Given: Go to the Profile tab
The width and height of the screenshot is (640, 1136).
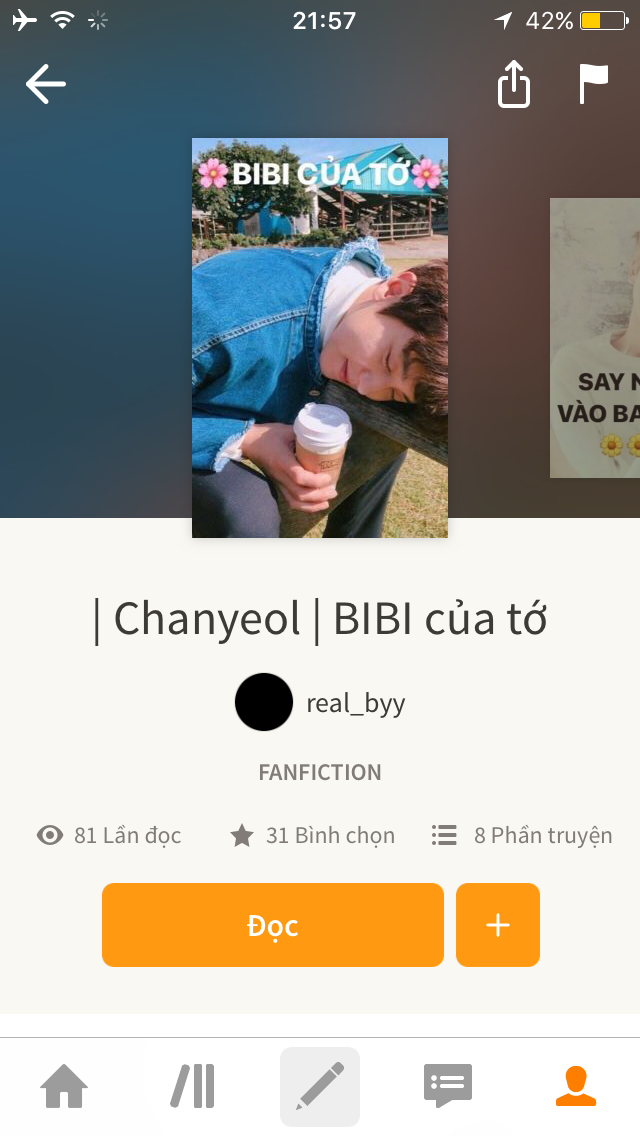Looking at the screenshot, I should (x=576, y=1087).
